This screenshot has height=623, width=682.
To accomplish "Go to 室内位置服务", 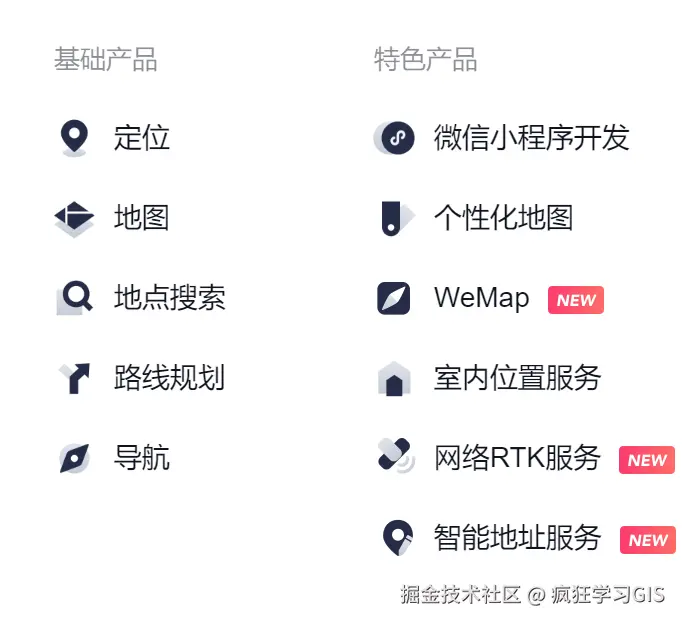I will point(517,378).
